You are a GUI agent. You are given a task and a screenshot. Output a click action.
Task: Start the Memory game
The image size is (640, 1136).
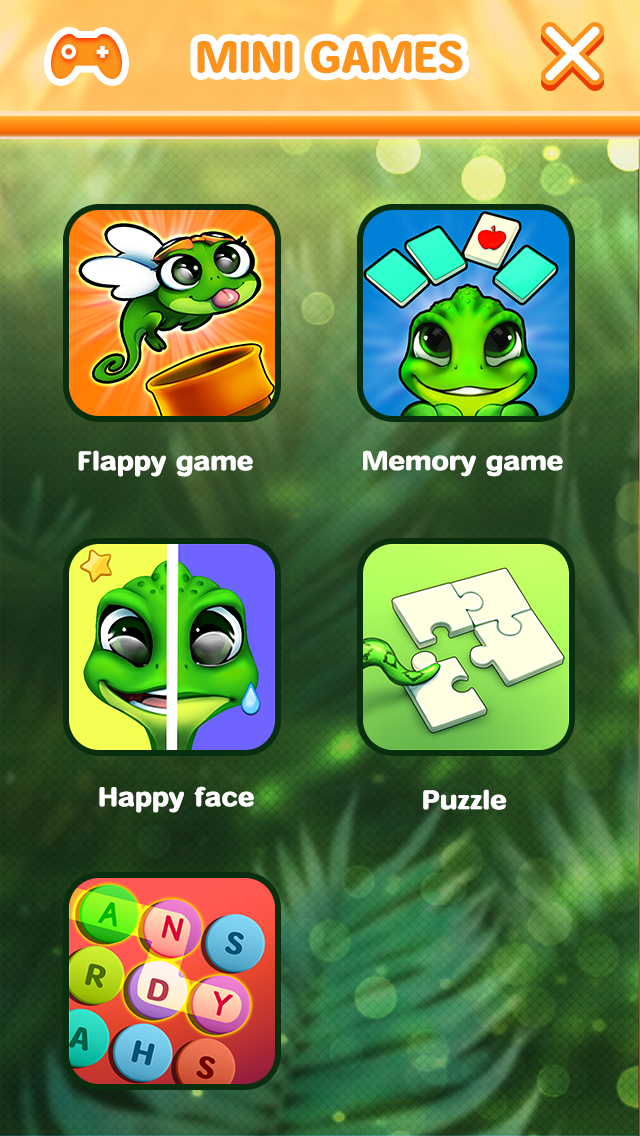(466, 313)
